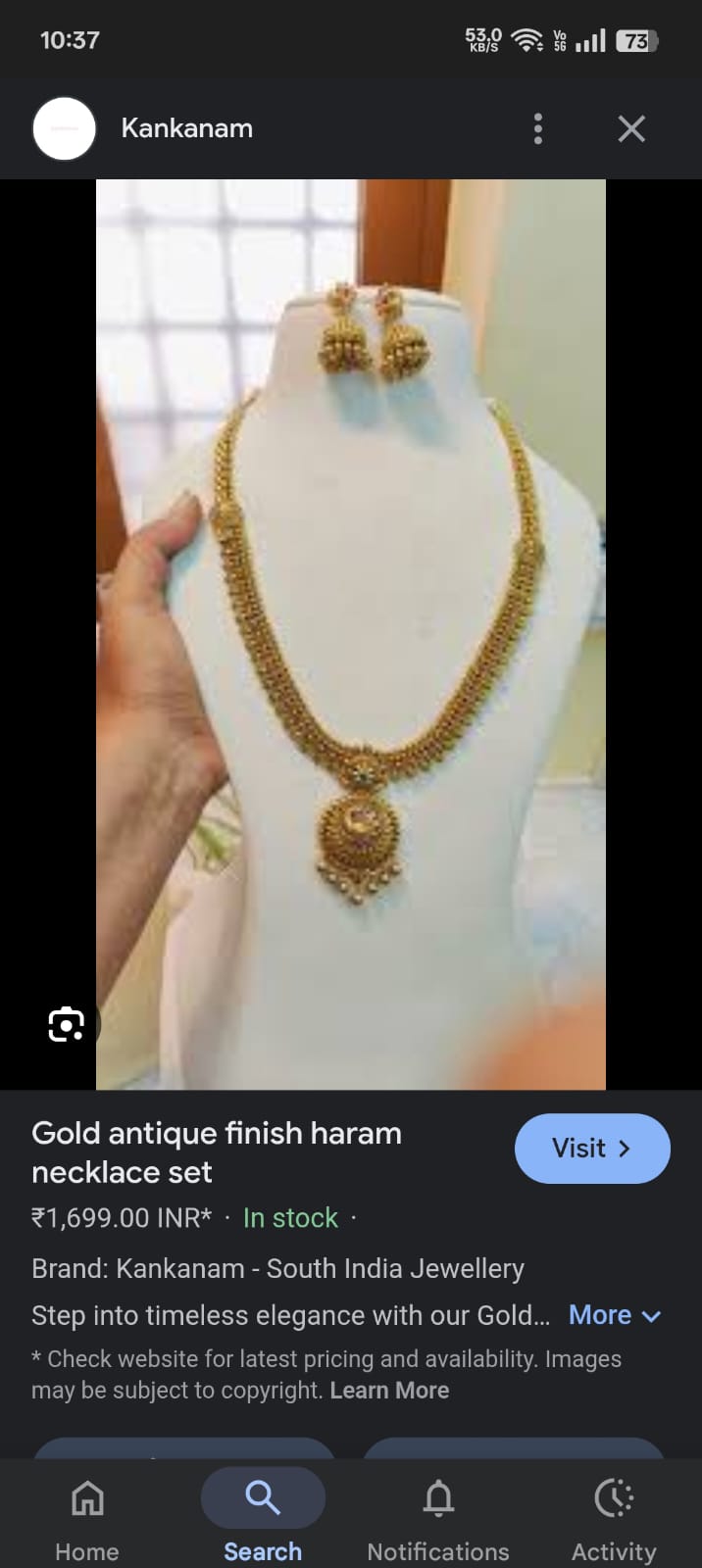Switch to the Search tab
The image size is (702, 1568).
click(263, 1514)
